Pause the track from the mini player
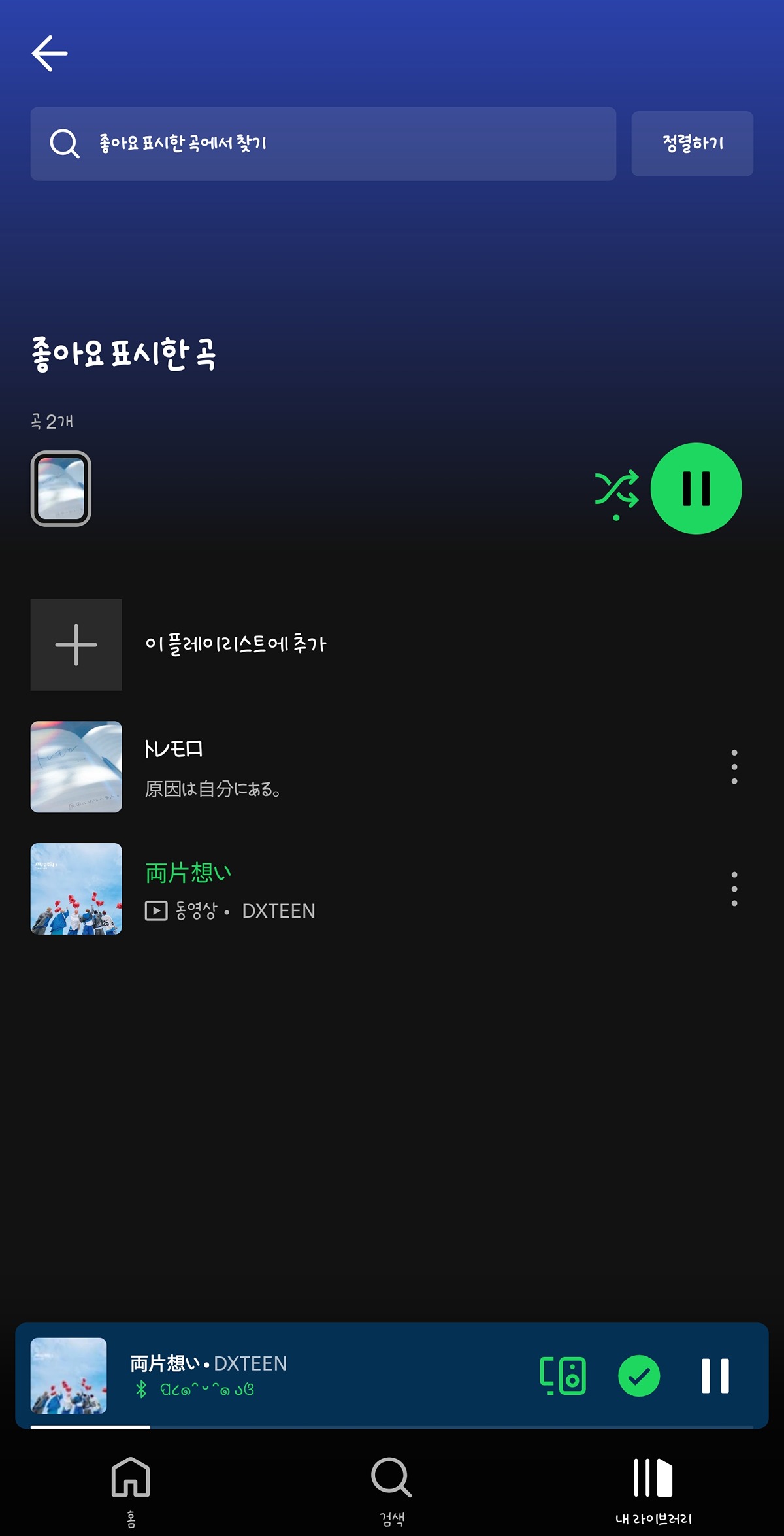This screenshot has width=784, height=1536. coord(715,1375)
